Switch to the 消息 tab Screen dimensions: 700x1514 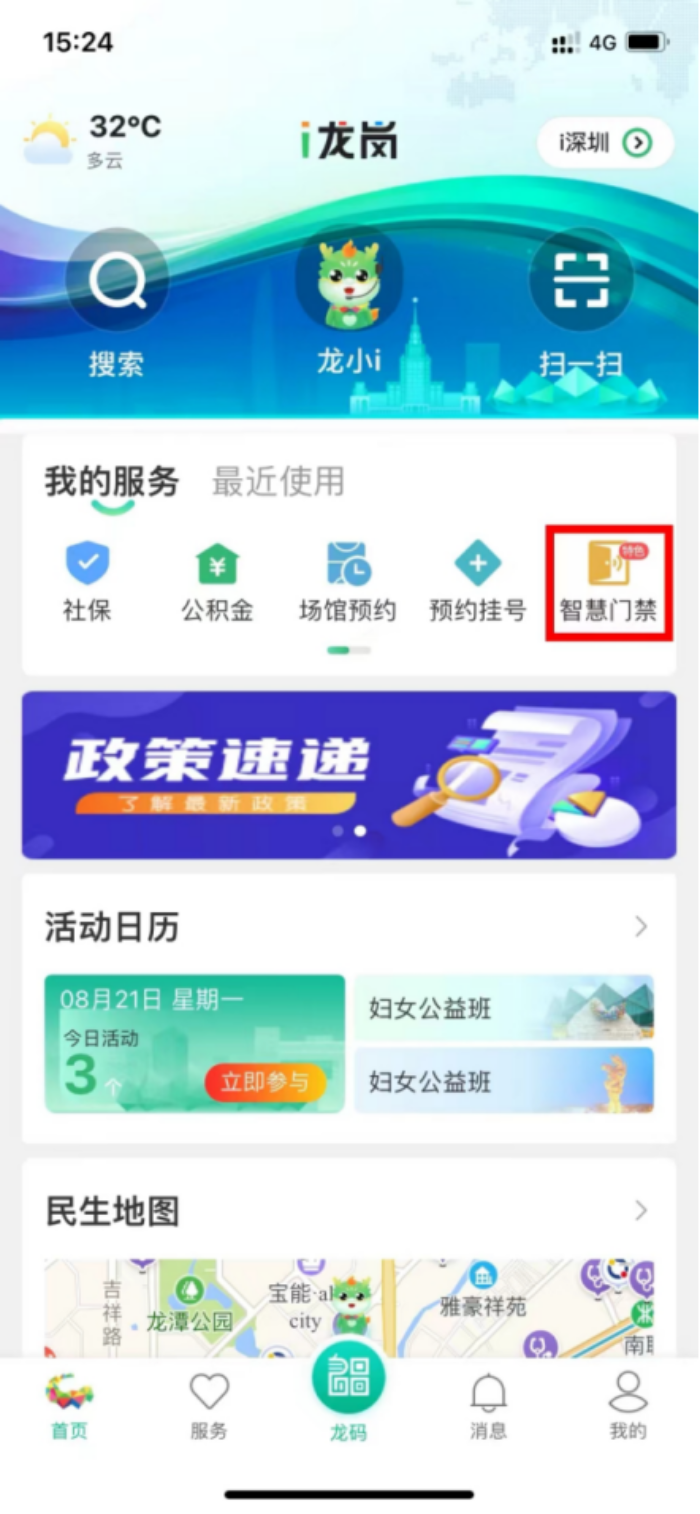[488, 1406]
